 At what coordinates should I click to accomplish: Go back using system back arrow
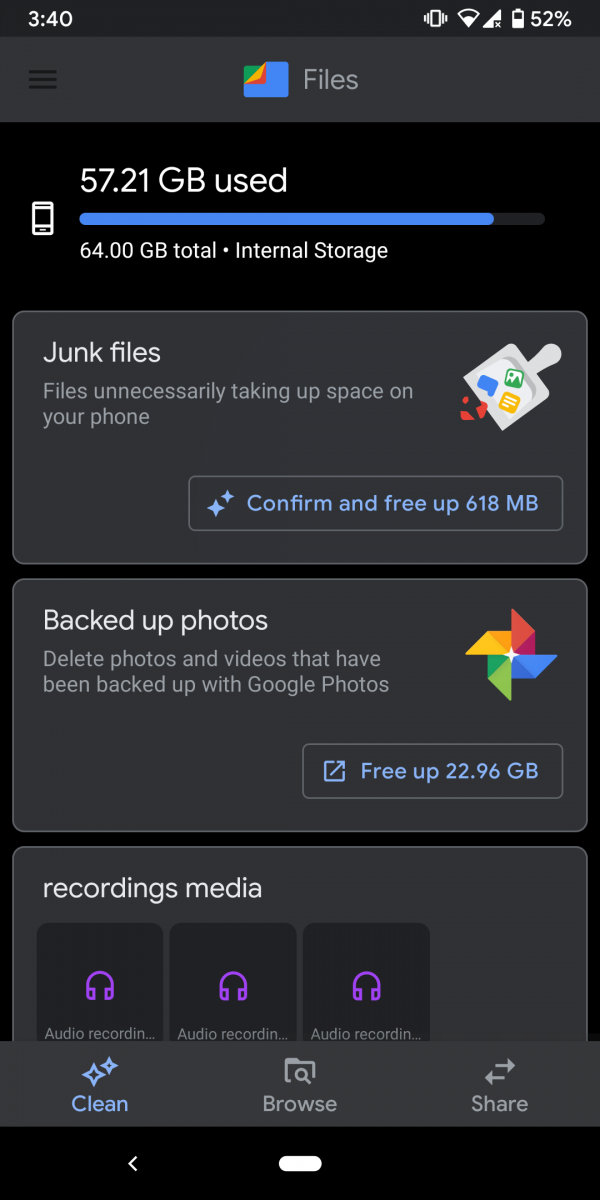coord(133,1163)
